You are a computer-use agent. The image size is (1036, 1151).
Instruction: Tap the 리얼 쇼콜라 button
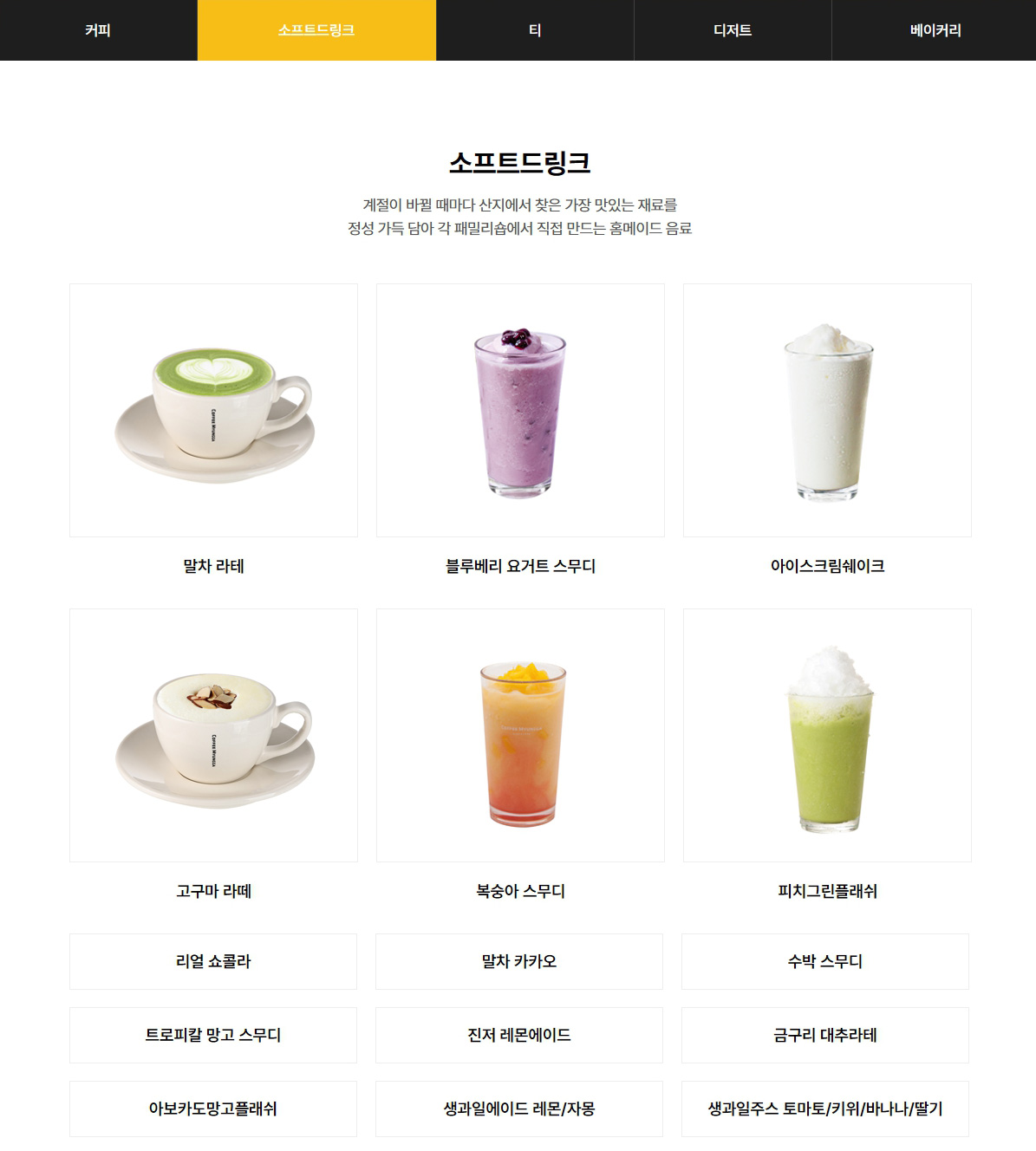click(x=213, y=961)
